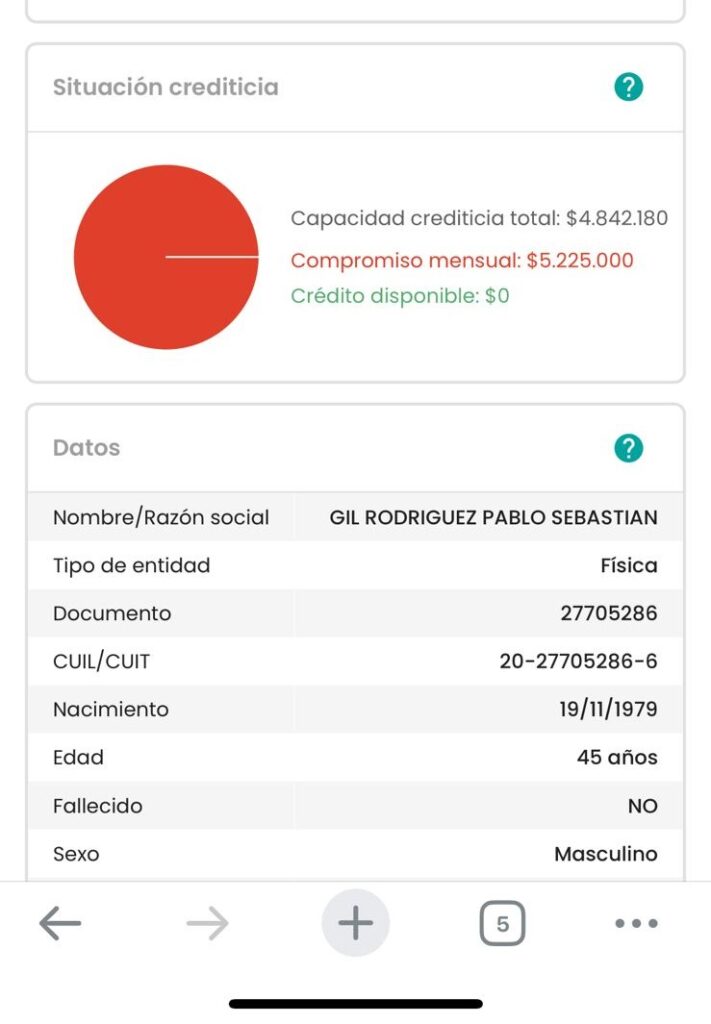Show the open tabs switcher
The image size is (711, 1024).
click(x=502, y=924)
